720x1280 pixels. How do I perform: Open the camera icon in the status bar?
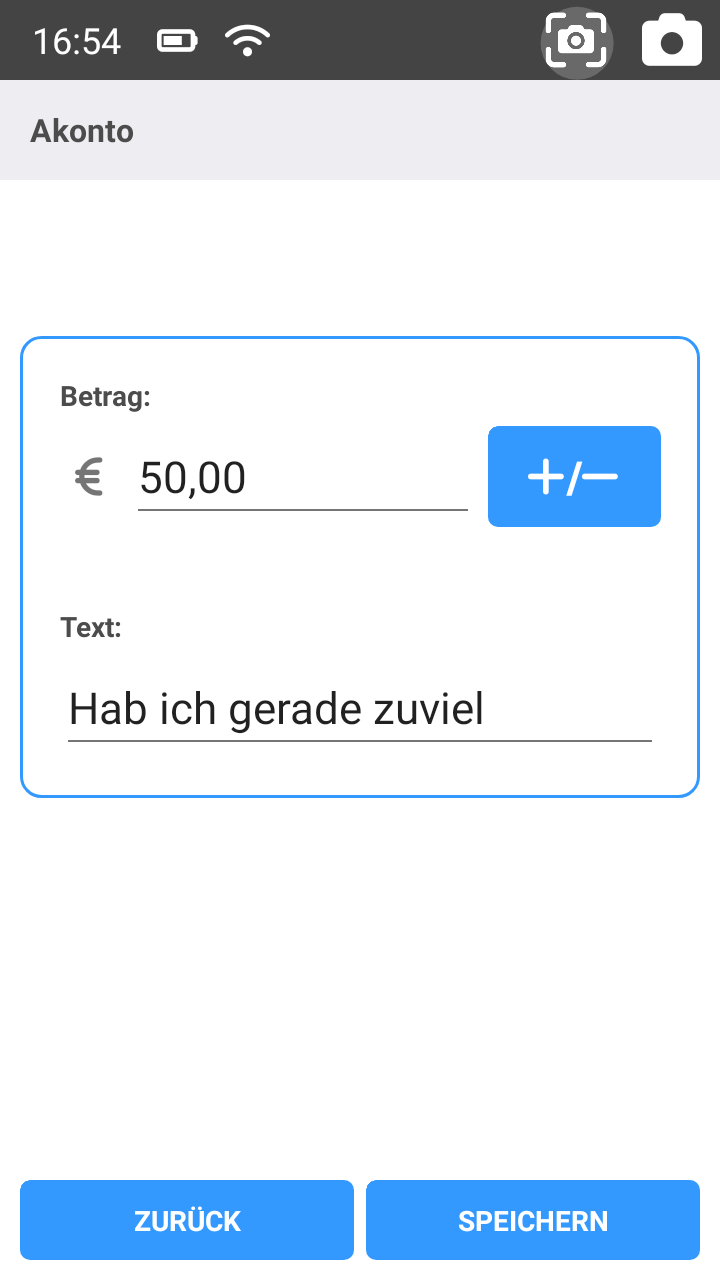[x=671, y=41]
